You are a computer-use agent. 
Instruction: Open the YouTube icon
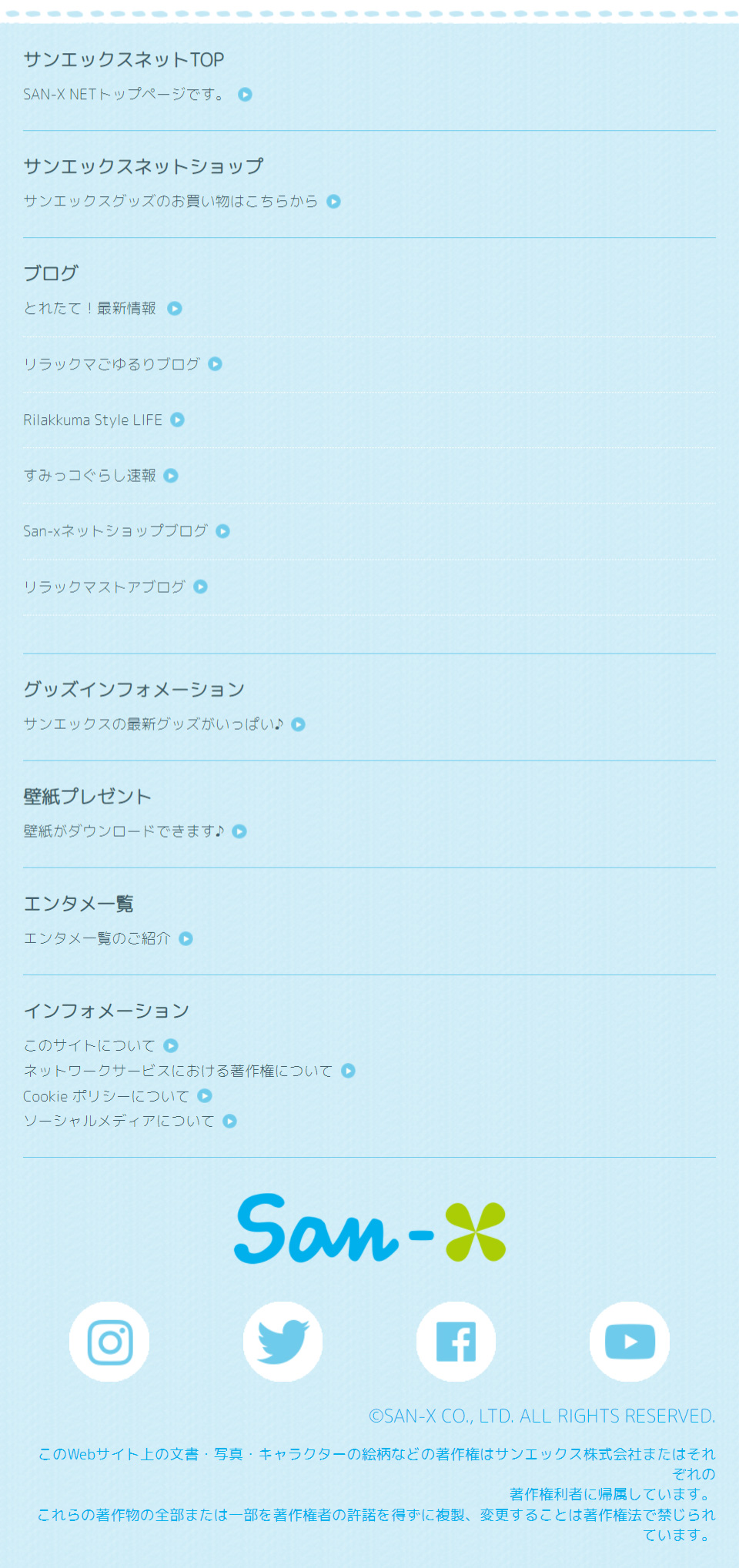tap(630, 1342)
